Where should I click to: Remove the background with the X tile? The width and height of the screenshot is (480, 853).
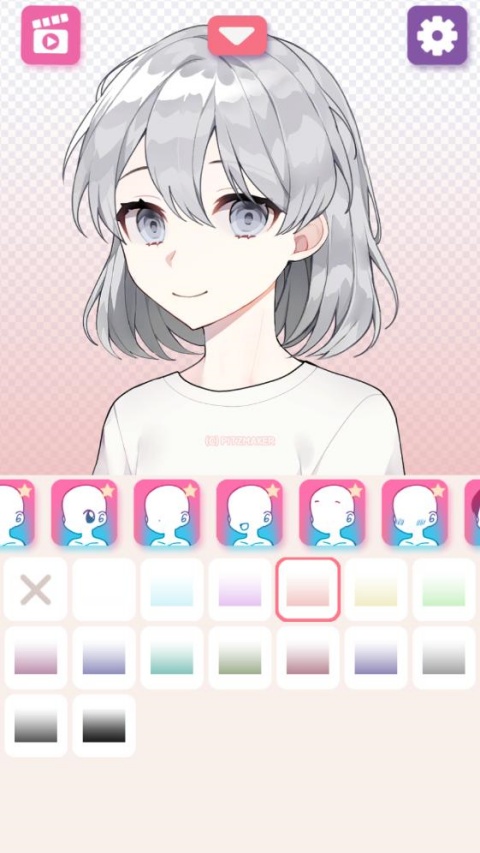point(35,590)
